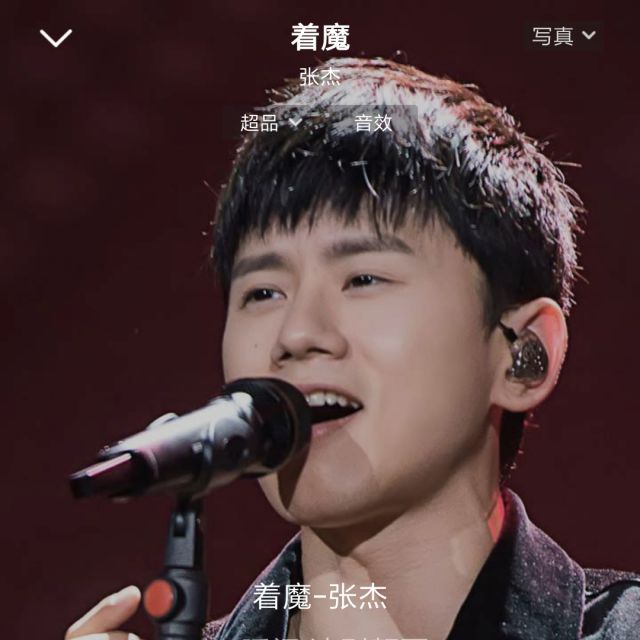Image resolution: width=640 pixels, height=640 pixels.
Task: Open the 音效 sound effects settings
Action: tap(373, 123)
